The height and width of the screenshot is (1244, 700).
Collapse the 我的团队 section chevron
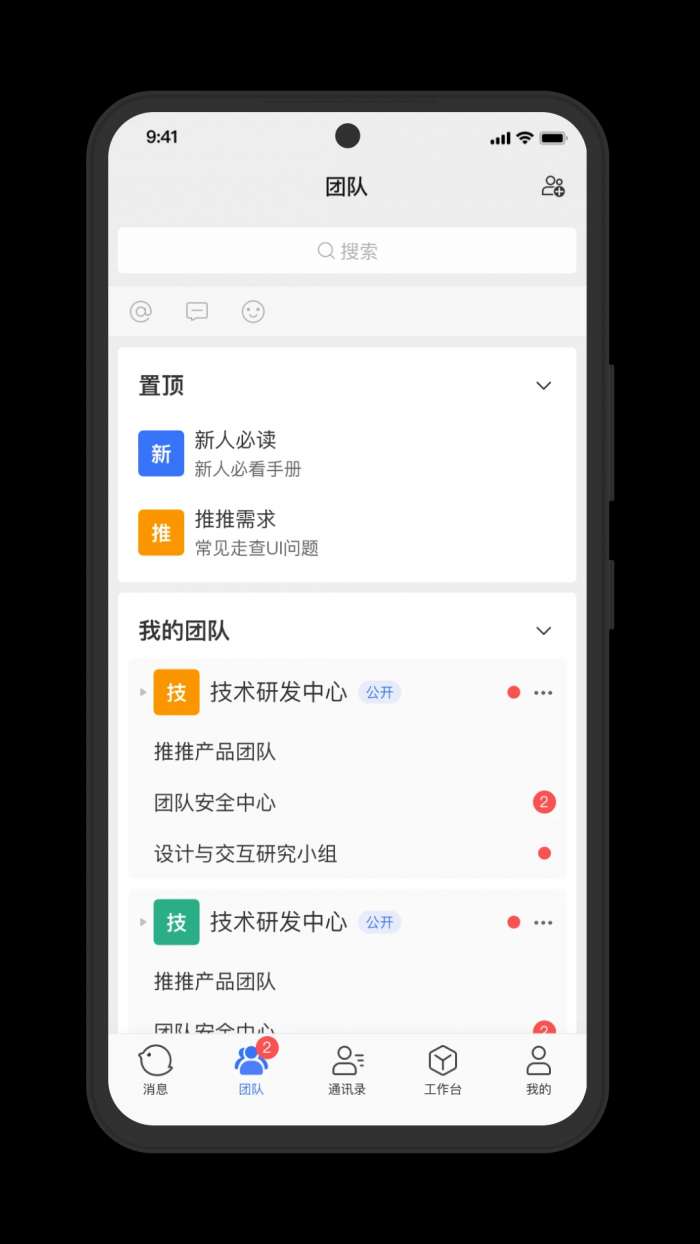coord(543,631)
